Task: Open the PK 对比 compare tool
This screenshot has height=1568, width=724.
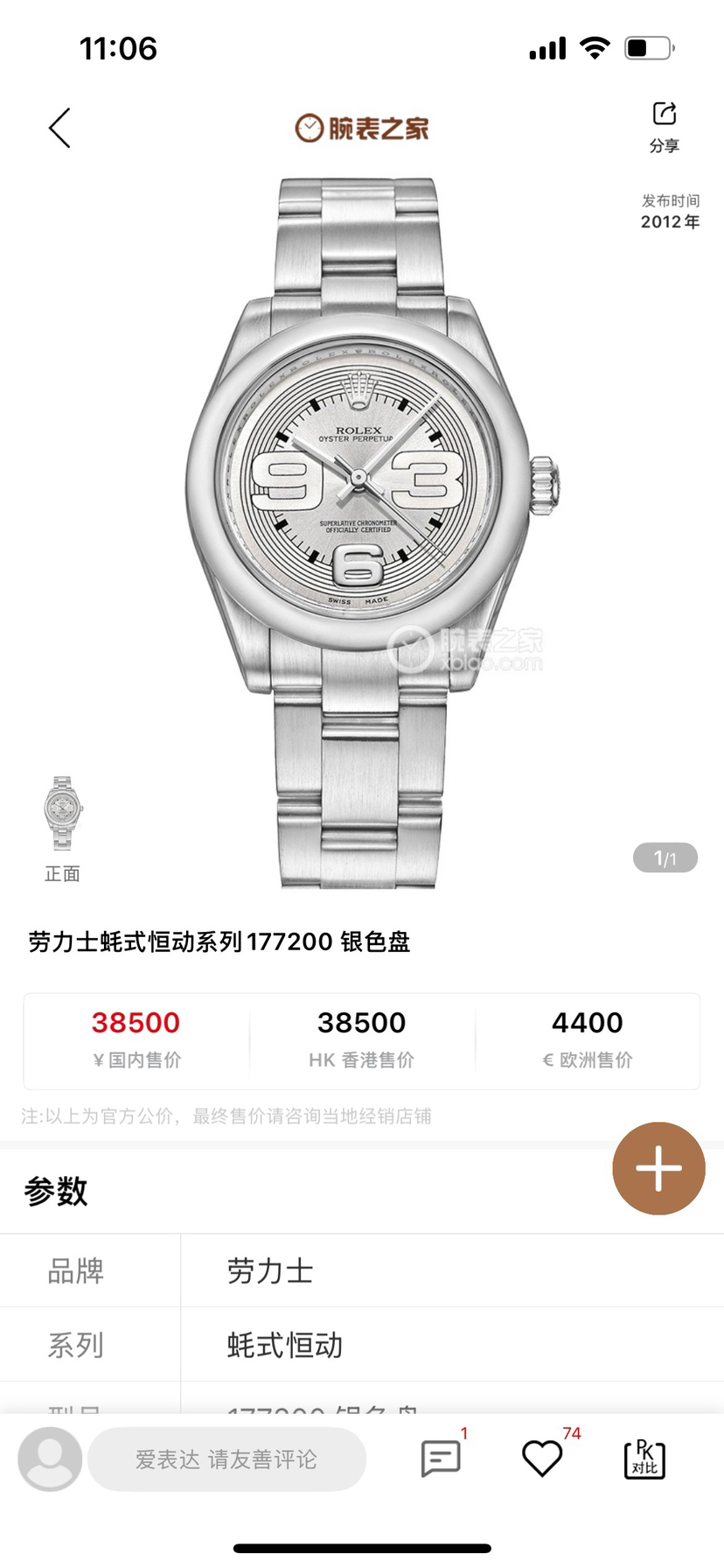Action: pos(644,1459)
